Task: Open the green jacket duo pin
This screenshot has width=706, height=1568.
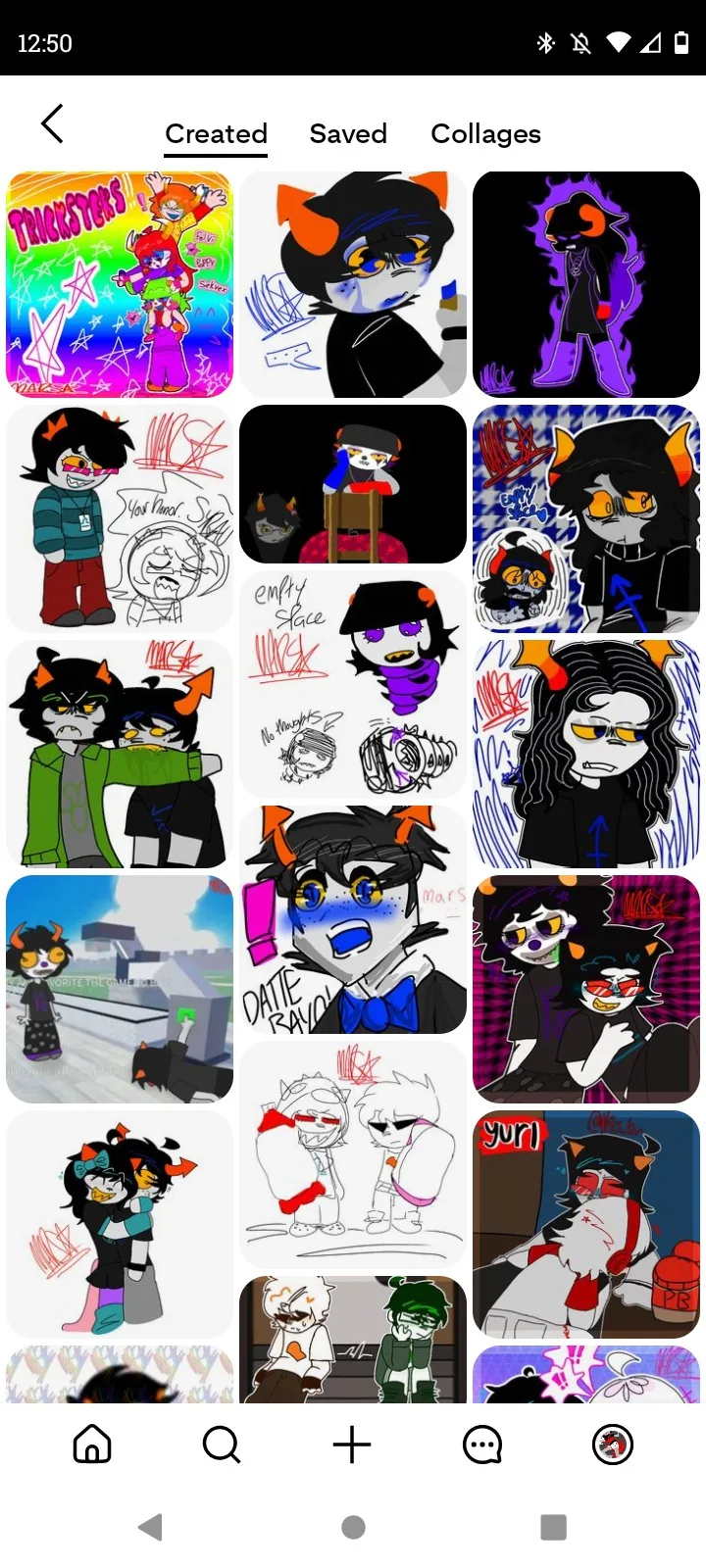Action: point(120,755)
